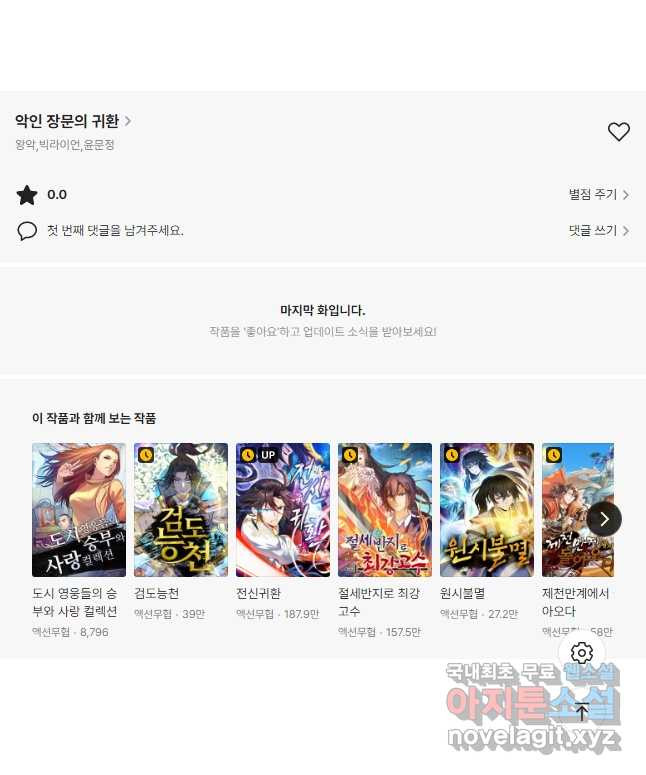Image resolution: width=646 pixels, height=775 pixels.
Task: Like this series with the heart
Action: click(619, 132)
